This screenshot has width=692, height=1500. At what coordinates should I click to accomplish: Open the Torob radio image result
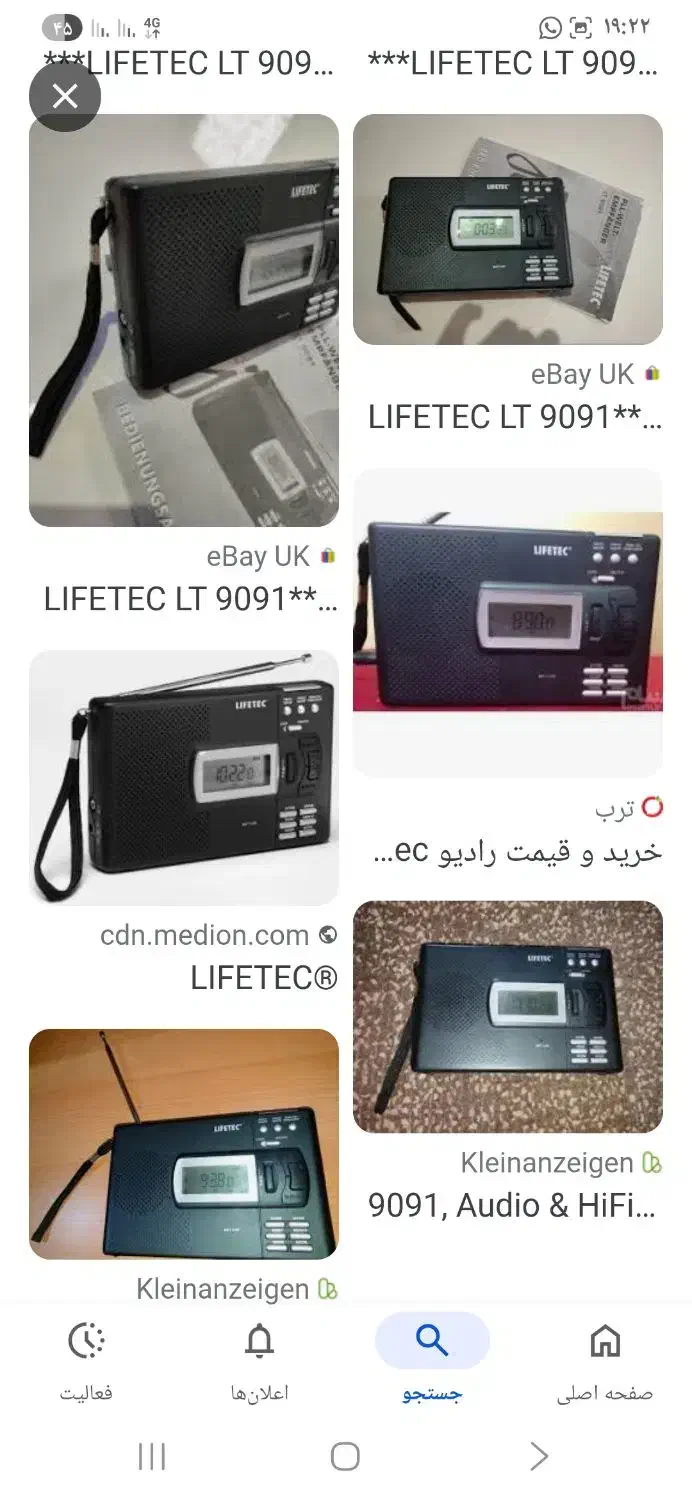click(x=507, y=622)
